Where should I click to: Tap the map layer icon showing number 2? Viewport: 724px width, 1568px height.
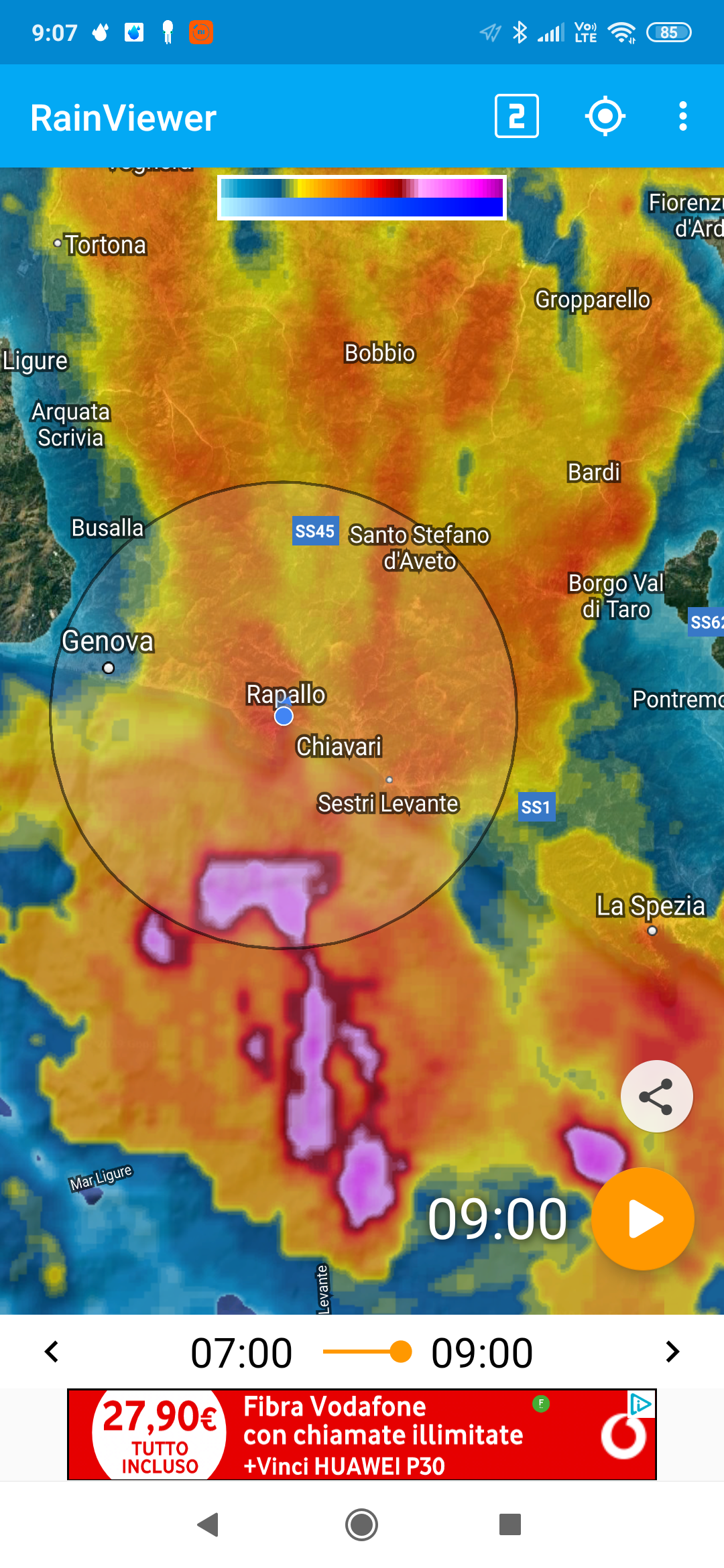(516, 116)
